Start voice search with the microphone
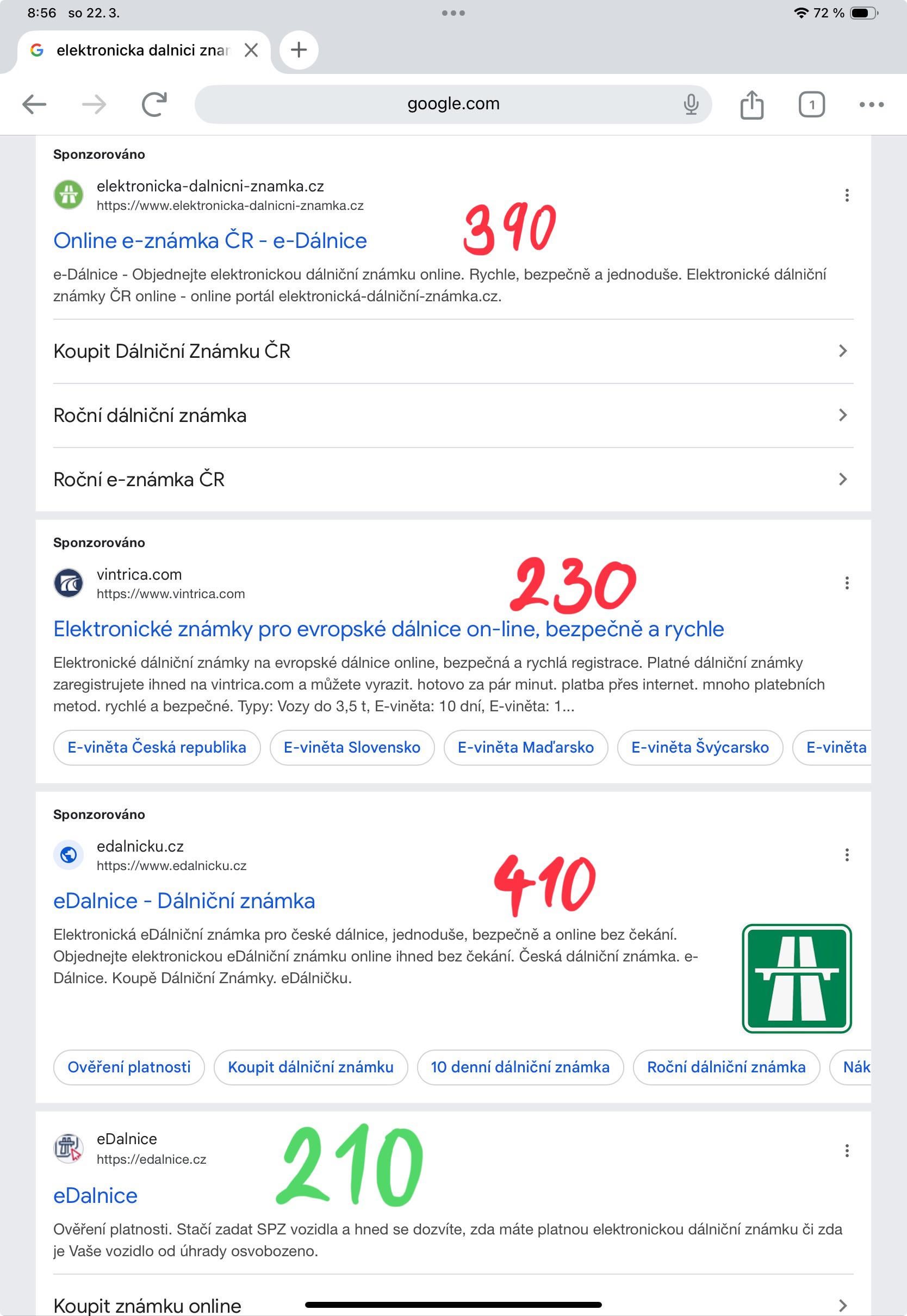 [x=691, y=104]
